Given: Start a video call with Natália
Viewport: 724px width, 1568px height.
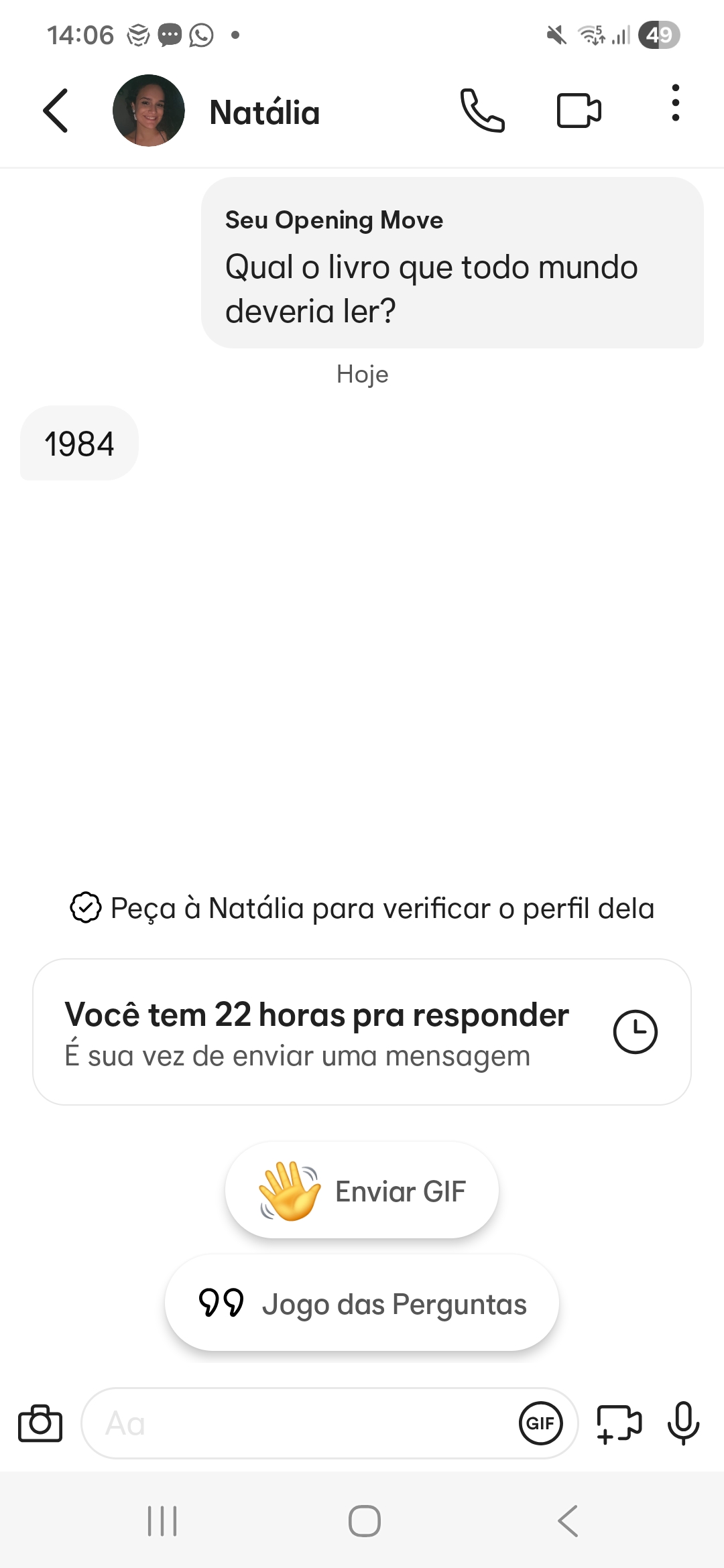Looking at the screenshot, I should (579, 111).
